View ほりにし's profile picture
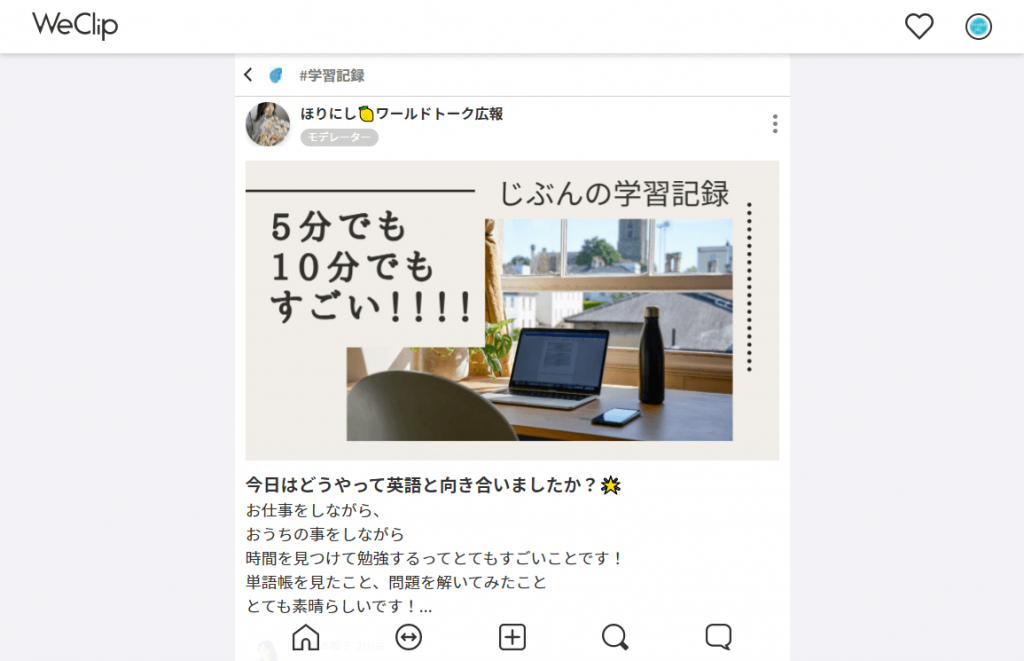This screenshot has width=1024, height=661. tap(268, 124)
